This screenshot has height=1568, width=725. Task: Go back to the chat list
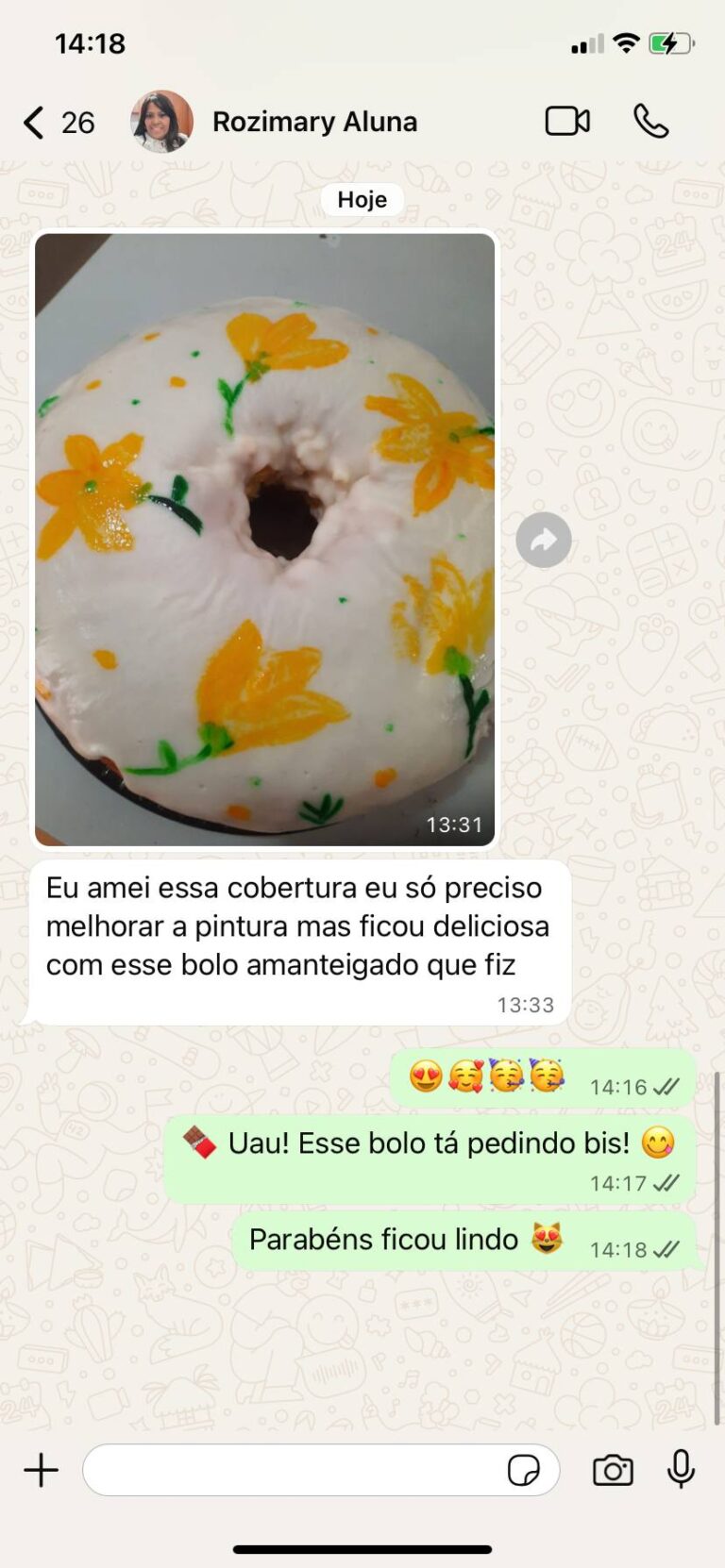click(x=36, y=123)
